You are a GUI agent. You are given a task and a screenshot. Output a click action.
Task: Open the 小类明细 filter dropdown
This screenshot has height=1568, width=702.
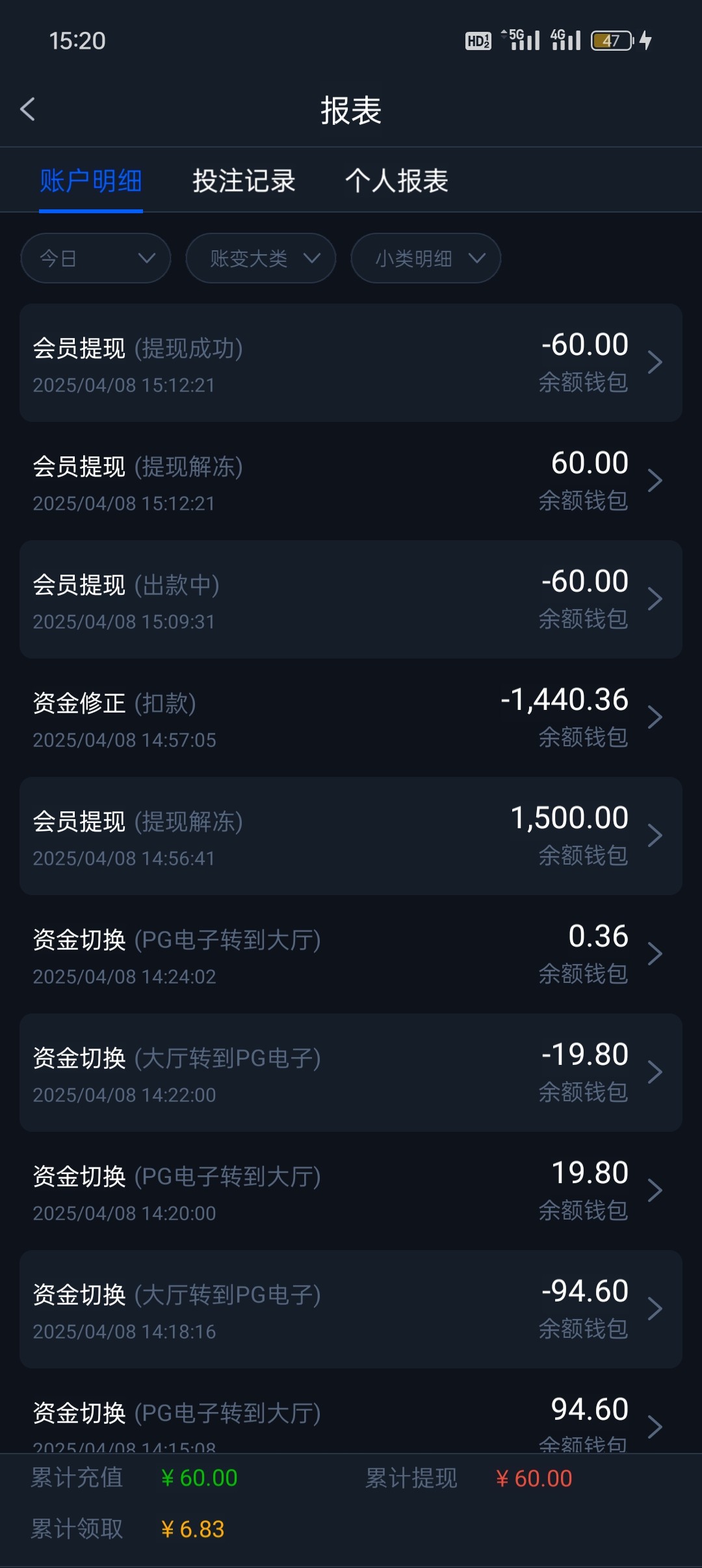click(x=426, y=258)
